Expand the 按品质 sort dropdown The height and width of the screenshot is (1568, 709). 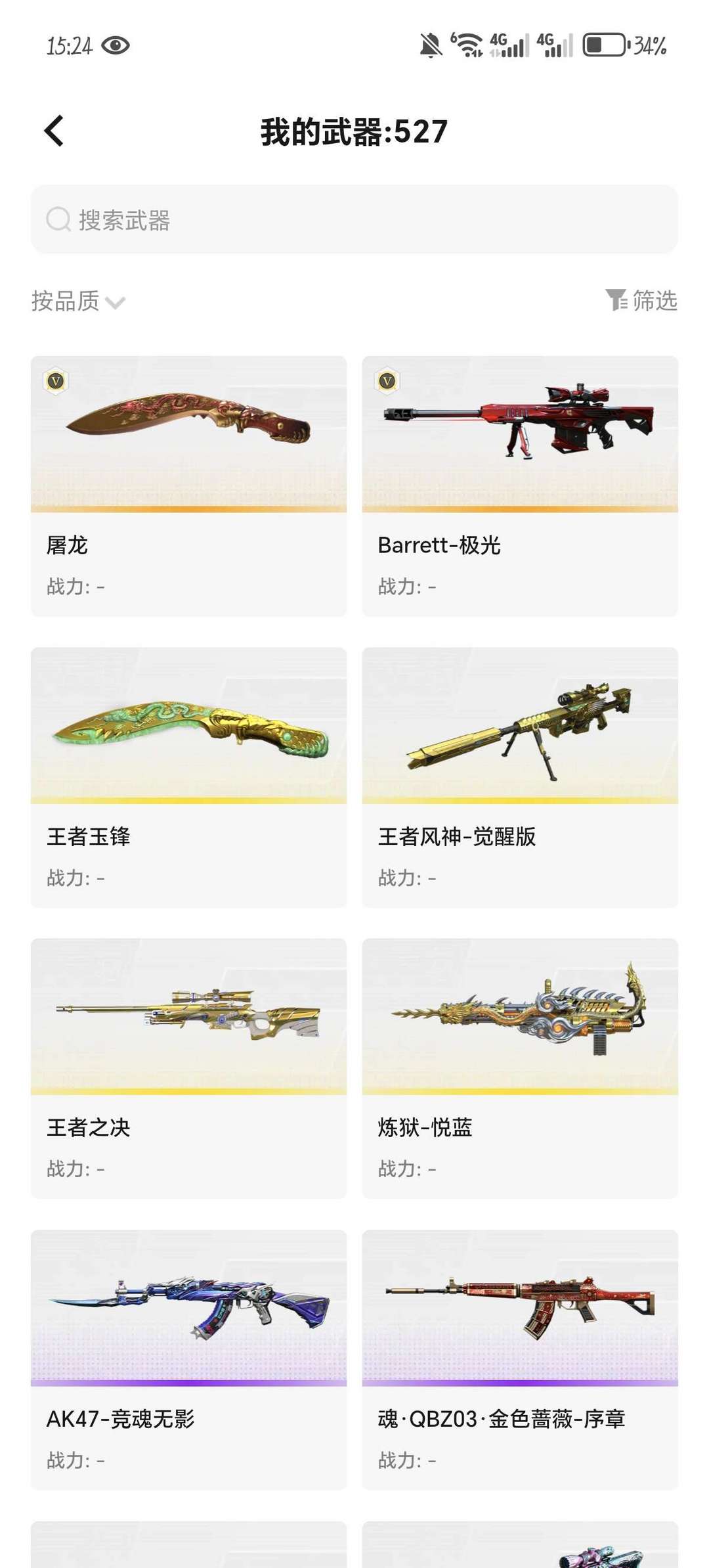(78, 301)
